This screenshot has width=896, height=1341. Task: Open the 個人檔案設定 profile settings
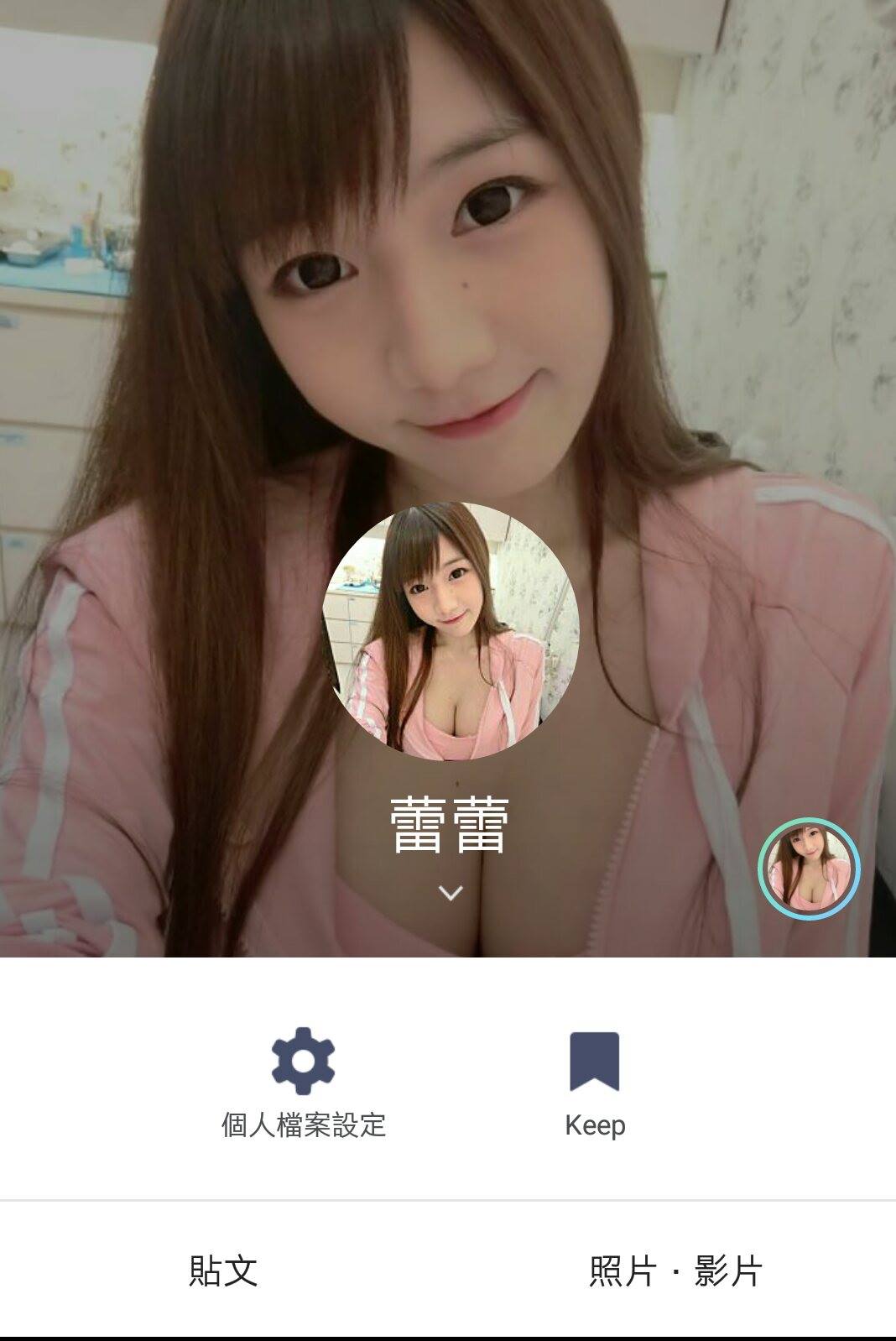click(x=303, y=1083)
